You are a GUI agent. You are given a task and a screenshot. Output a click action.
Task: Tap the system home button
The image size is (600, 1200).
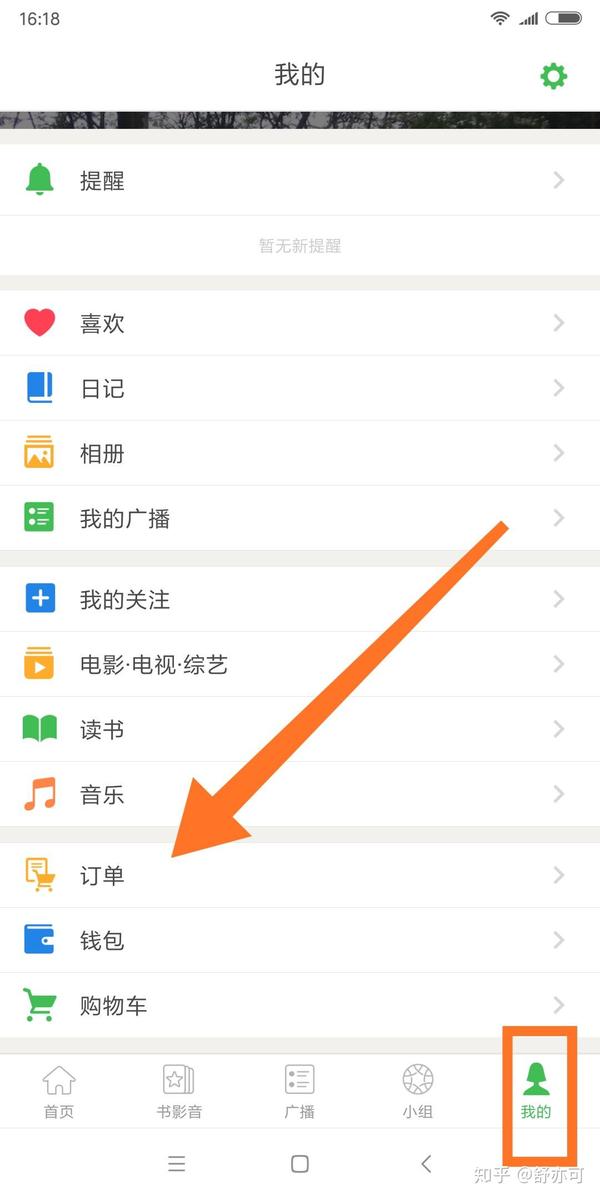pos(299,1163)
